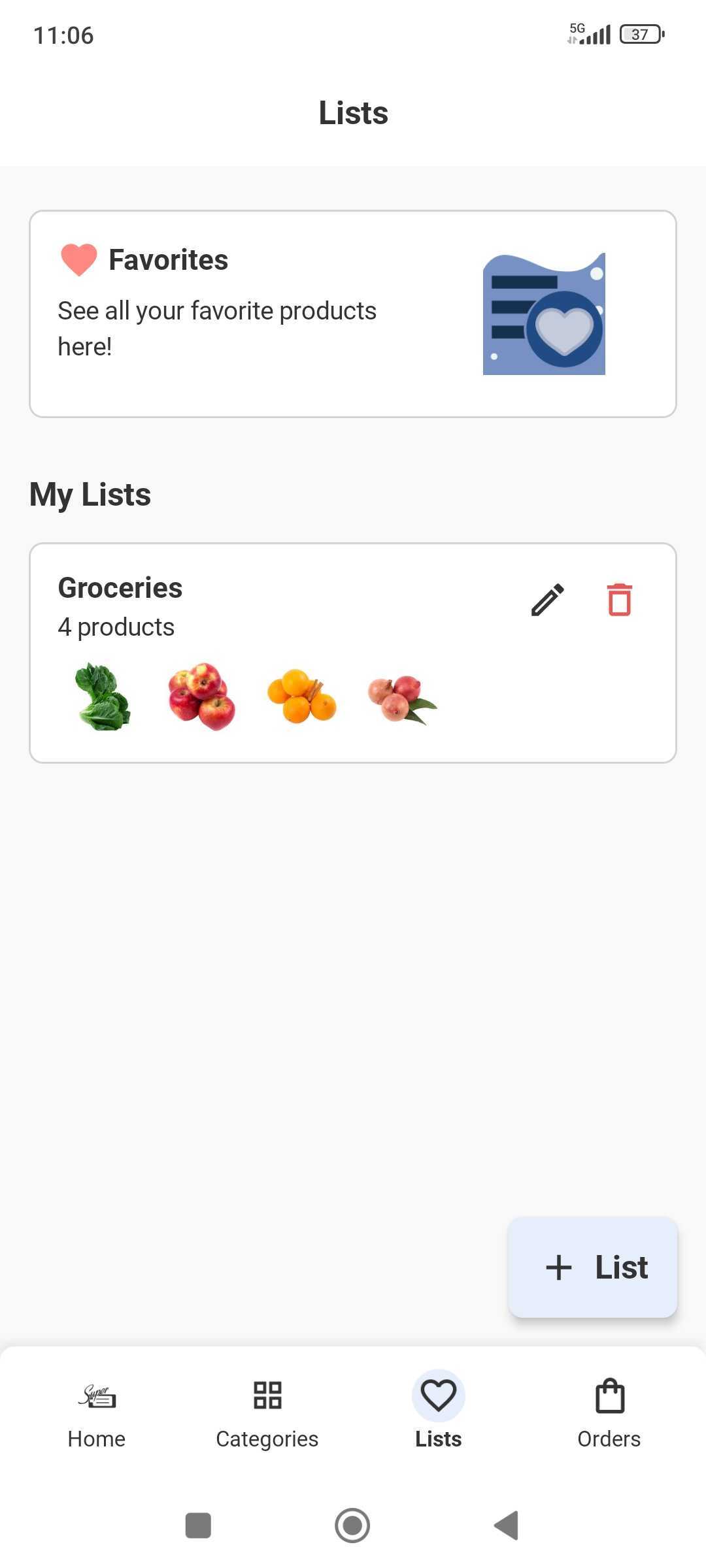The width and height of the screenshot is (706, 1568).
Task: Create a new list
Action: pyautogui.click(x=593, y=1267)
